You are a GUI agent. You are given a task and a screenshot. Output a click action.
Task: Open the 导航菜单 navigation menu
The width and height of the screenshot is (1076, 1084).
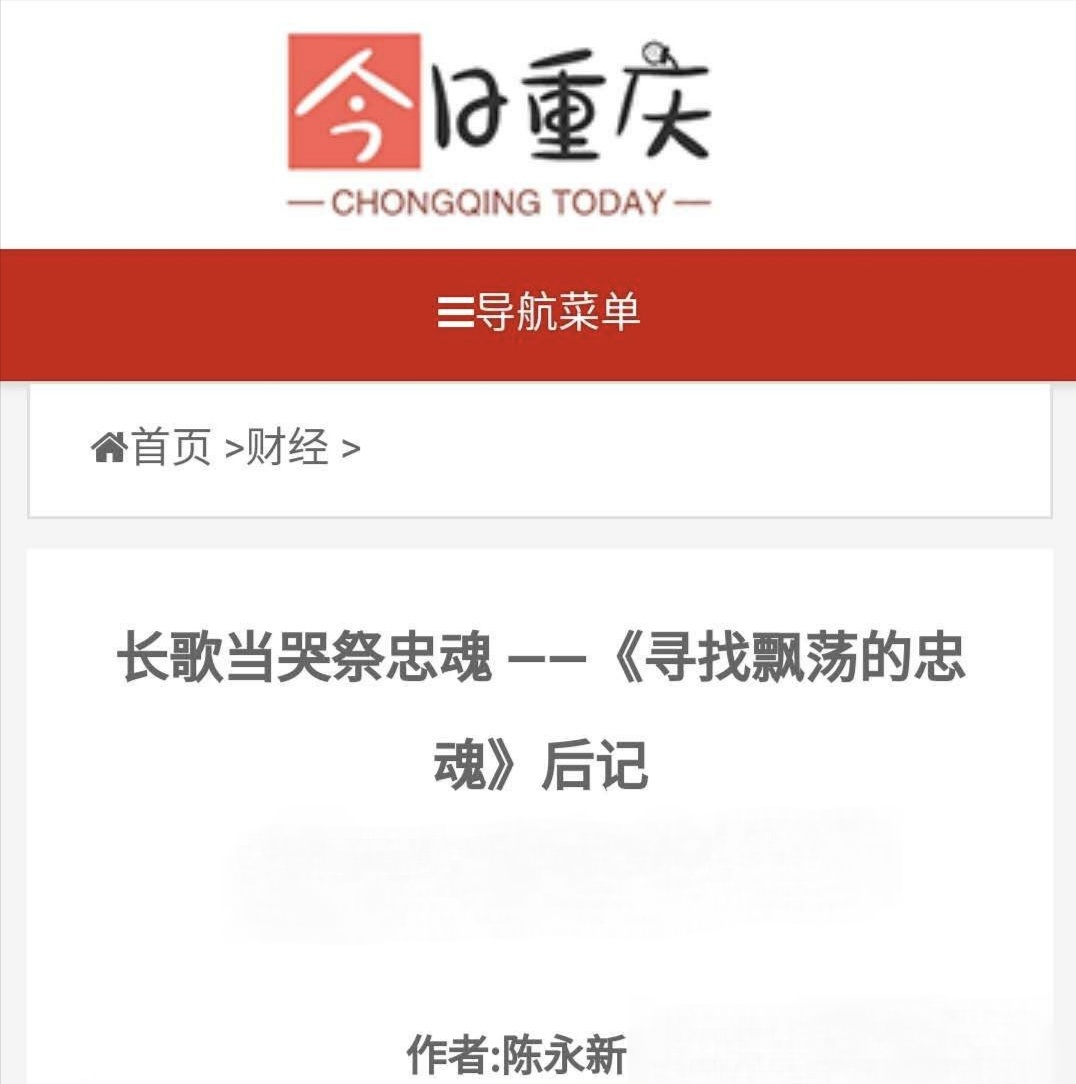click(538, 313)
